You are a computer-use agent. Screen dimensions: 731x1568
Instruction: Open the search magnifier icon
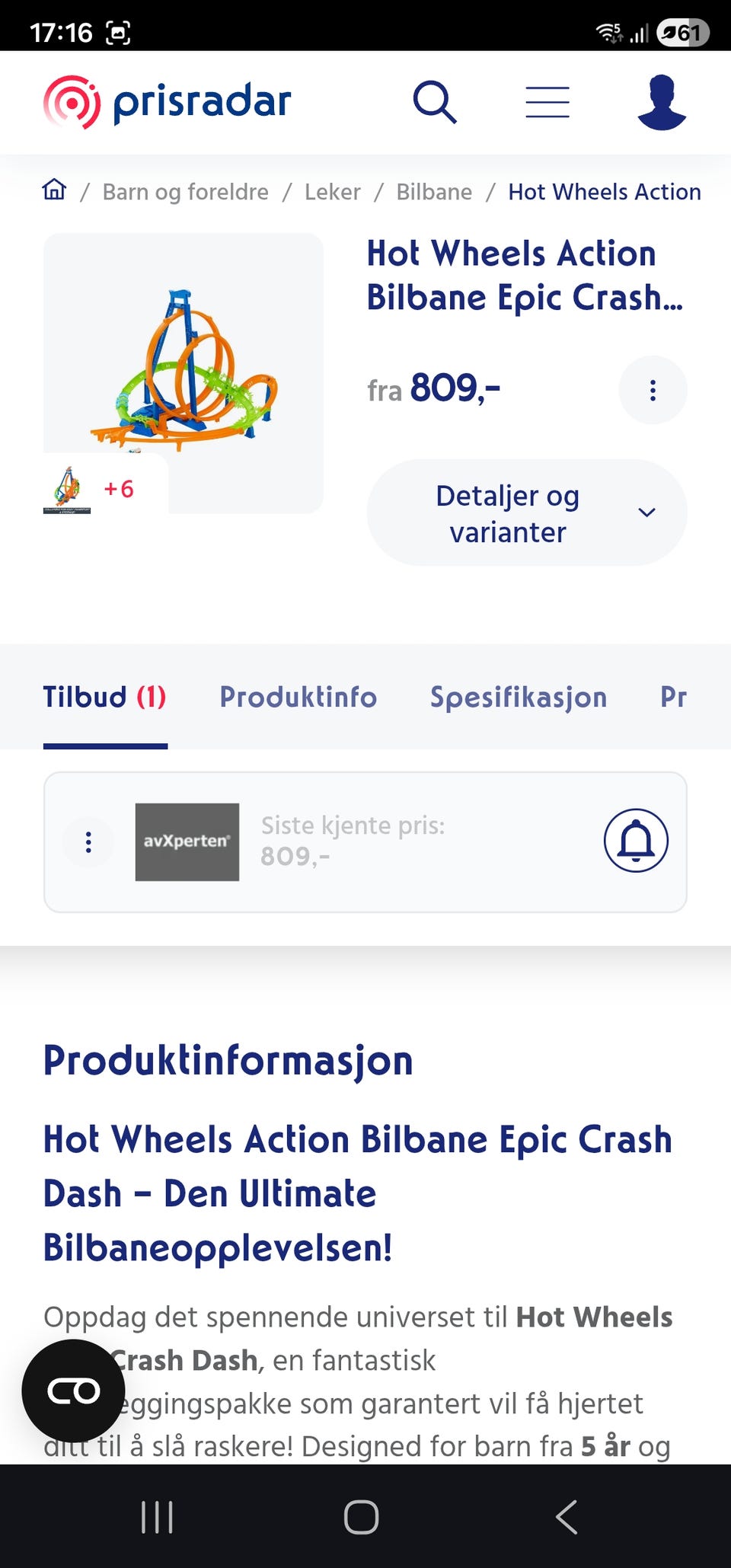(x=435, y=102)
